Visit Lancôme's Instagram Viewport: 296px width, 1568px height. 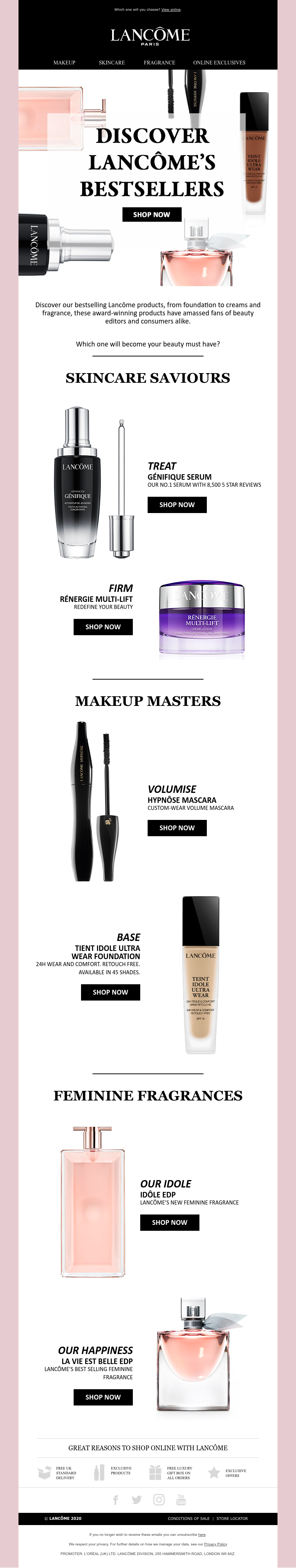coord(159,1500)
